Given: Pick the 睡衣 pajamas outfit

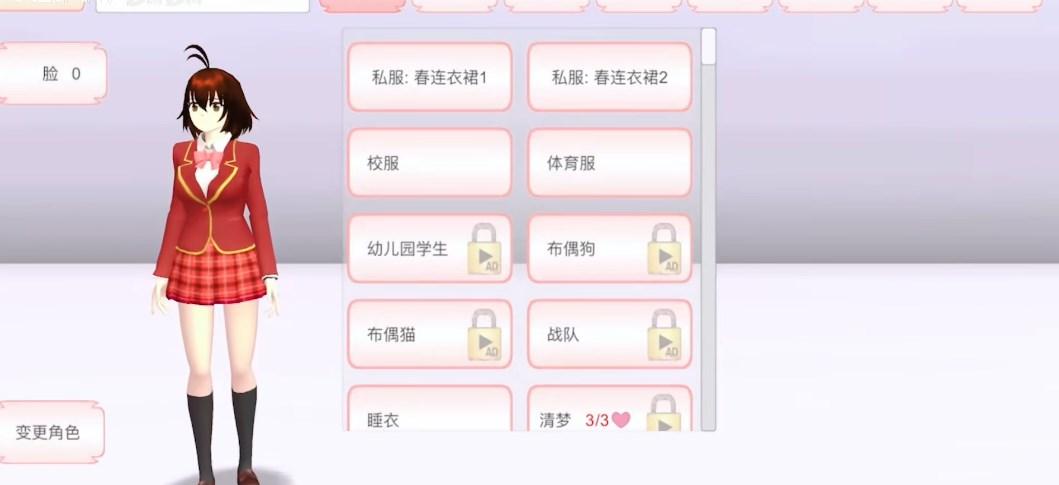Looking at the screenshot, I should 429,412.
